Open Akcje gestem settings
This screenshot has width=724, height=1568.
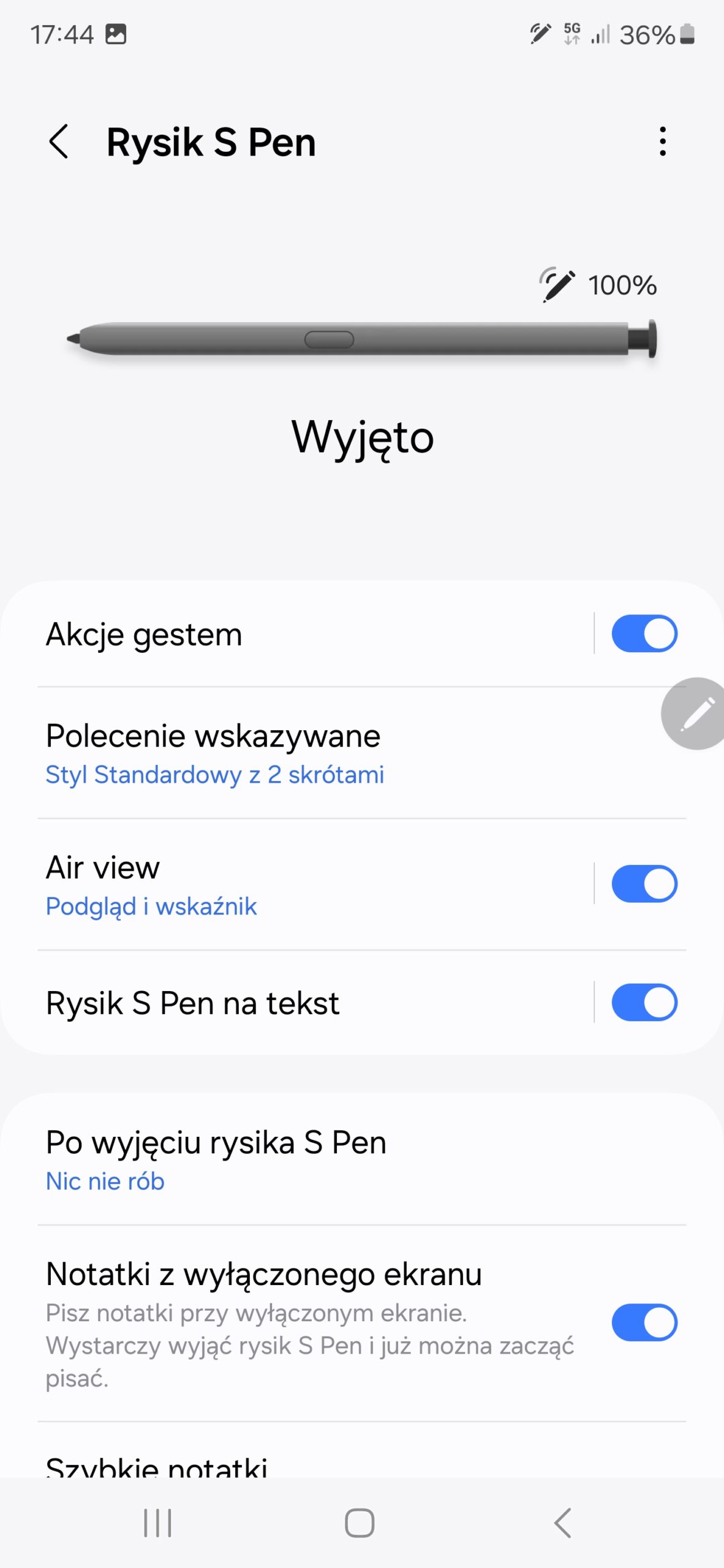[276, 635]
